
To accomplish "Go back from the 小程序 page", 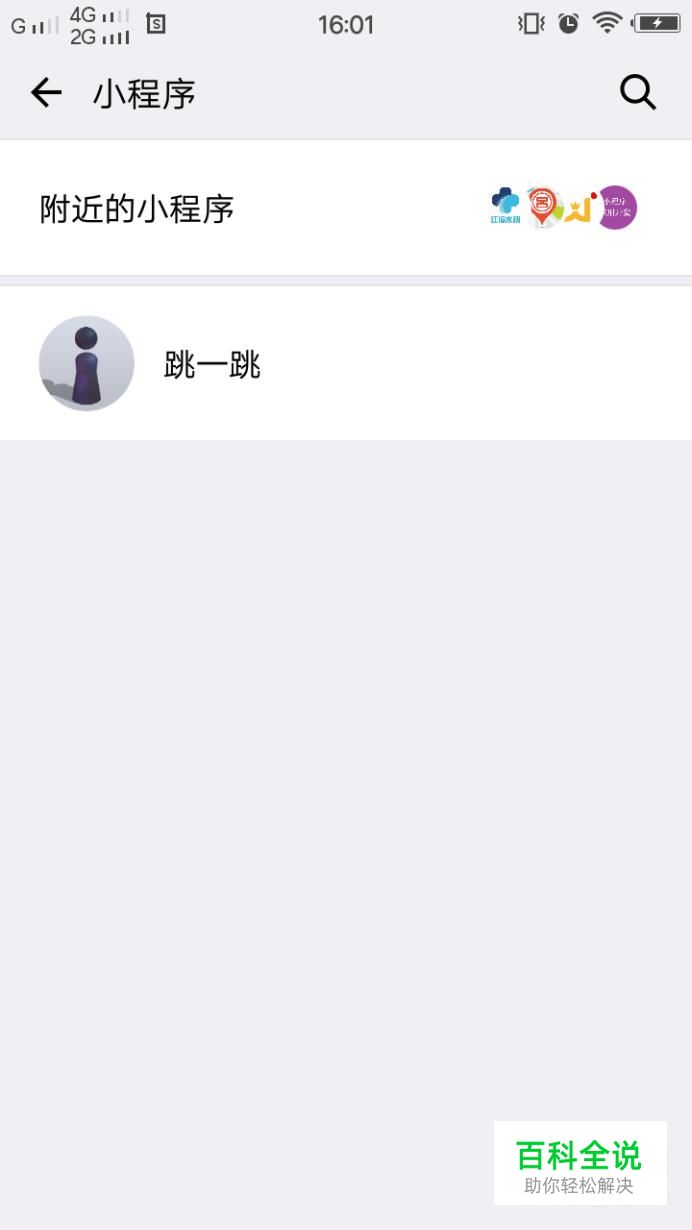I will [46, 94].
